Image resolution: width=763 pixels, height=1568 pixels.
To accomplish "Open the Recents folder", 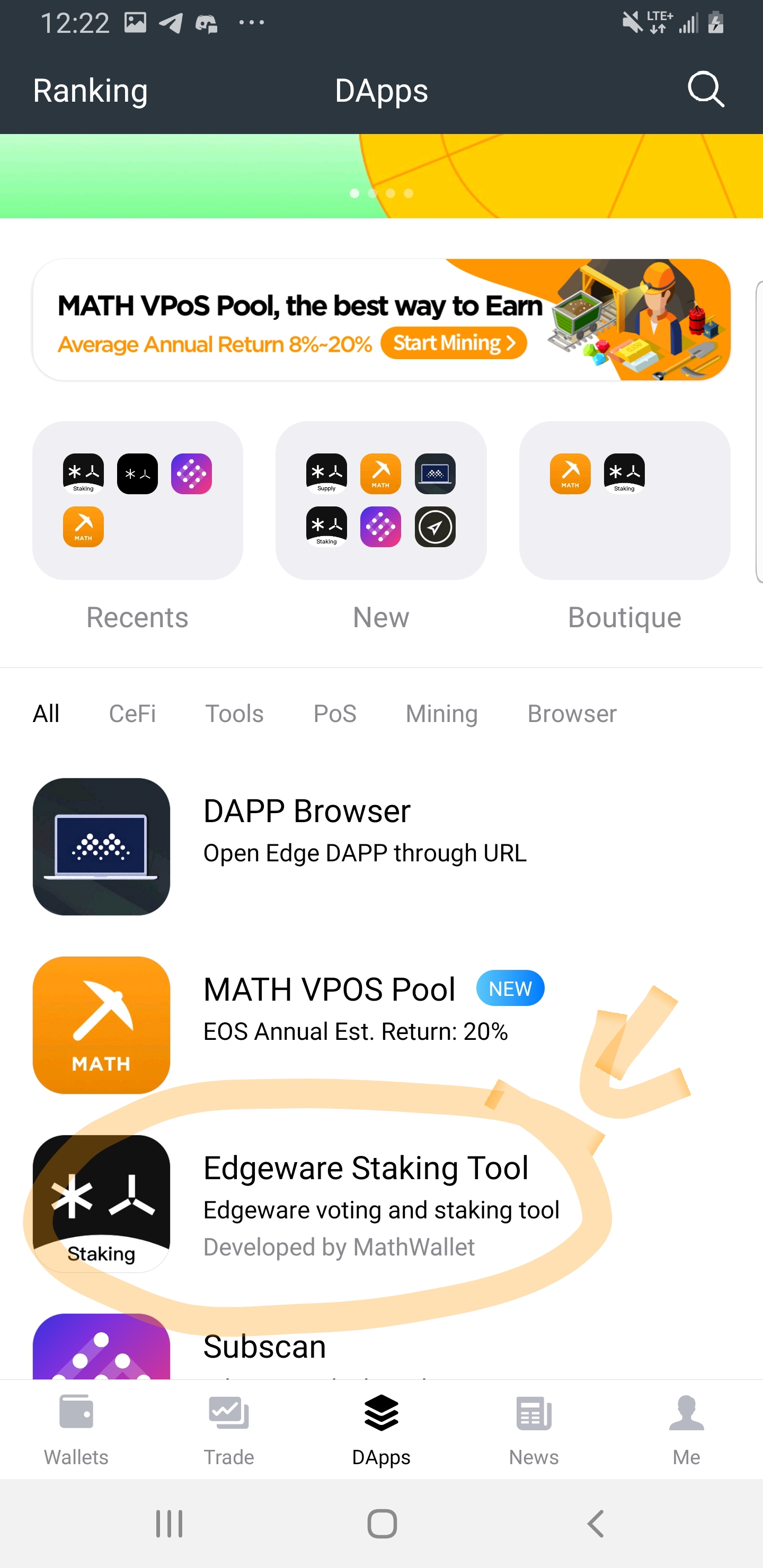I will click(138, 501).
